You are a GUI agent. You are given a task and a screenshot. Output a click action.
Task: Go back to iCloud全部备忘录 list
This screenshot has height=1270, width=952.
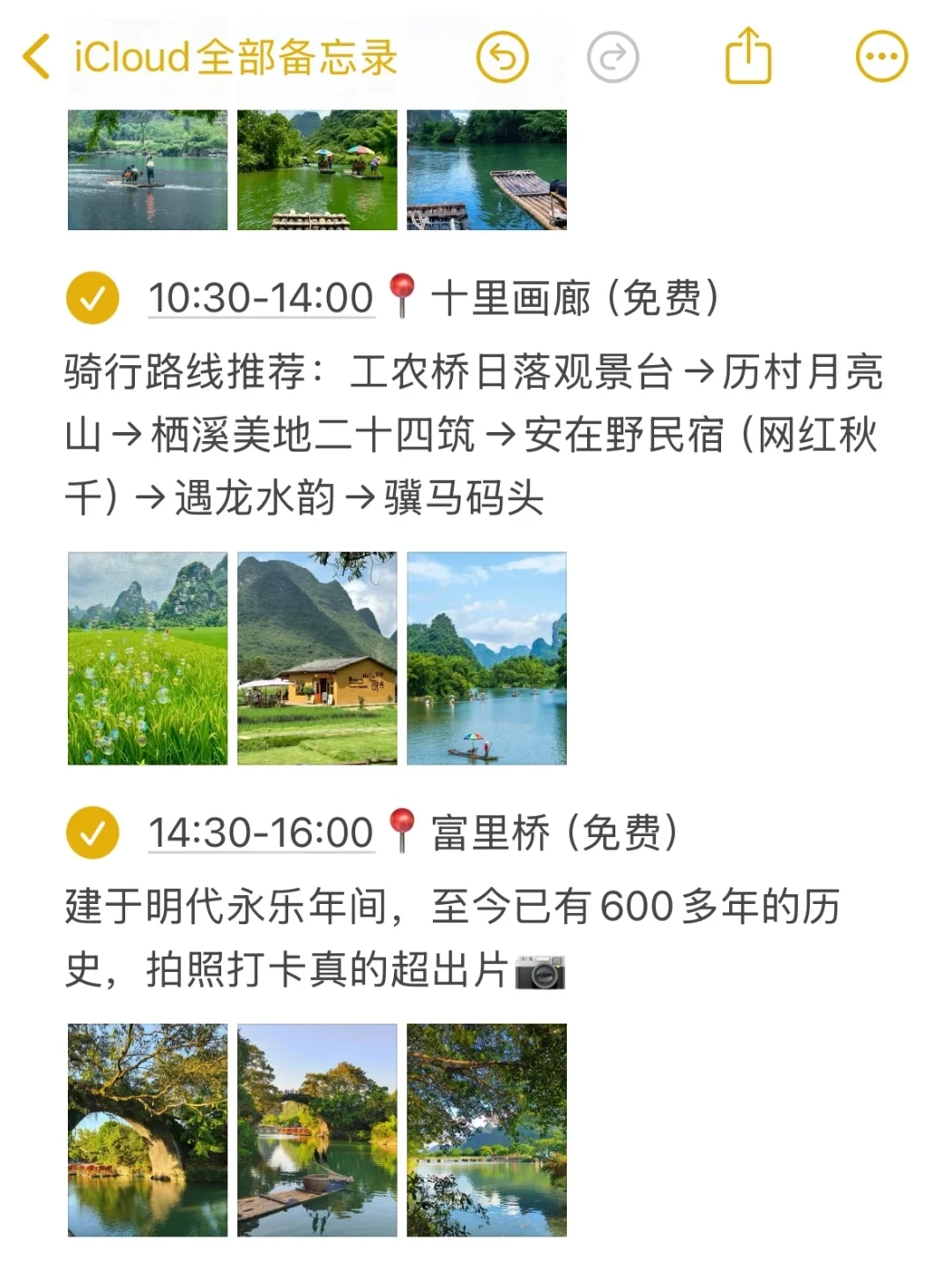pos(37,57)
